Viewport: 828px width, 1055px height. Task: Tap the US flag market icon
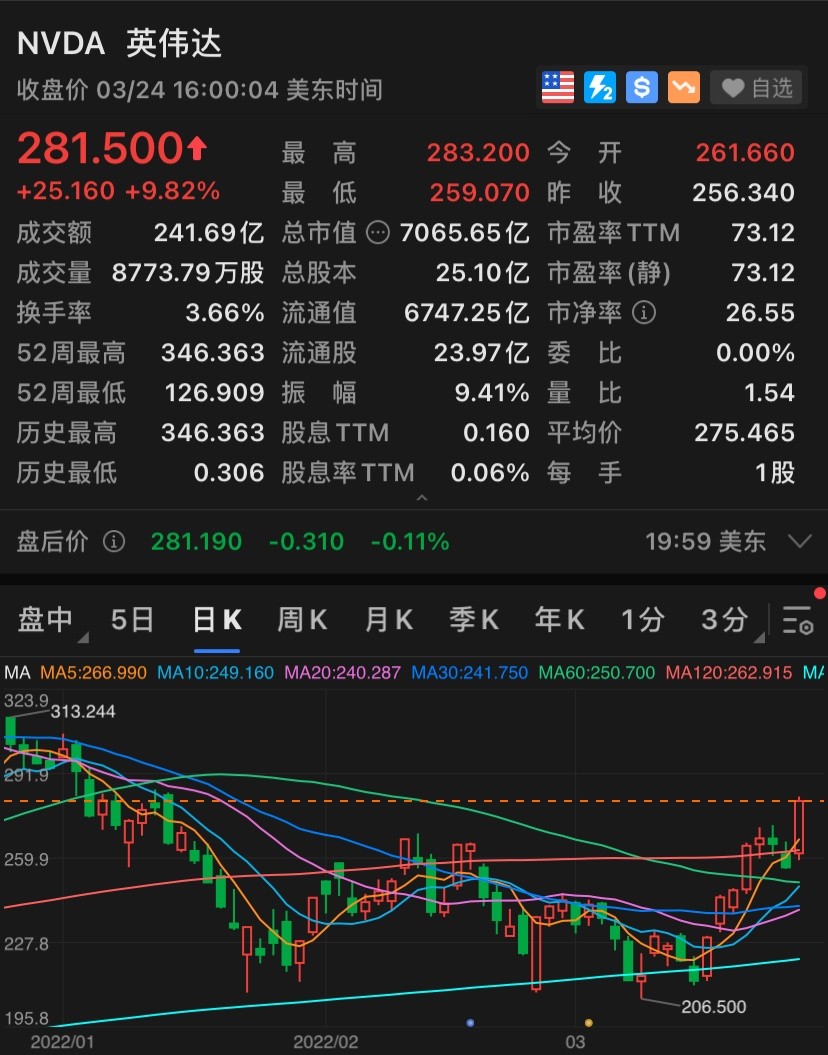(558, 88)
